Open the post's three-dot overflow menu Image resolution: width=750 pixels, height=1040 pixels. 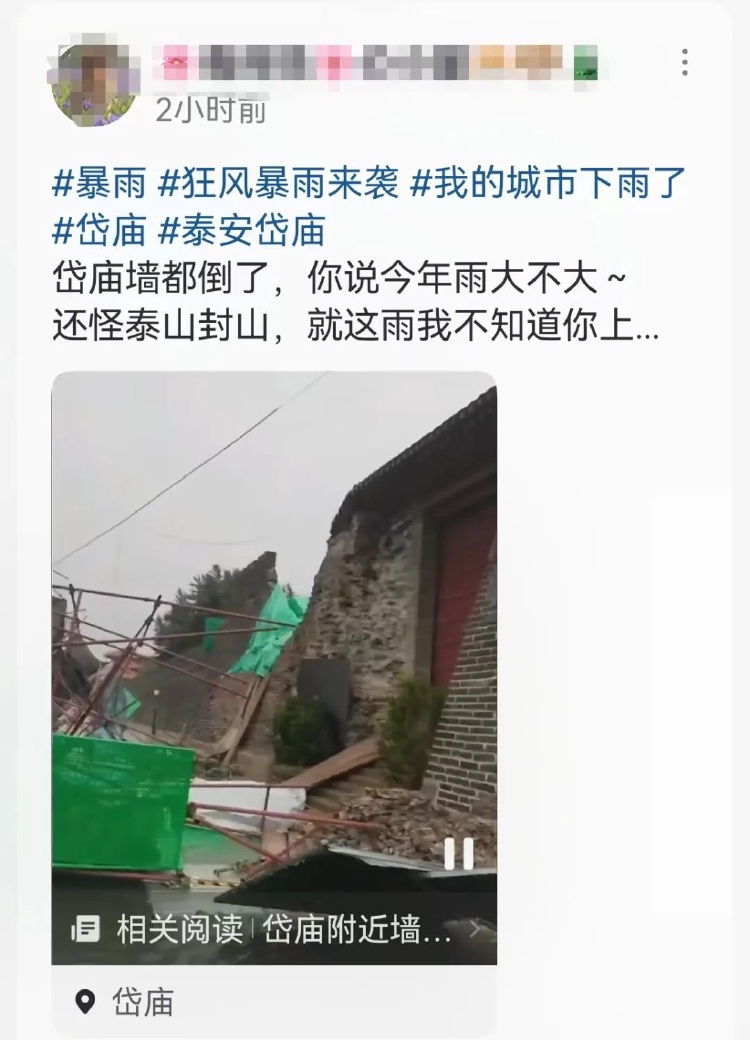point(685,62)
